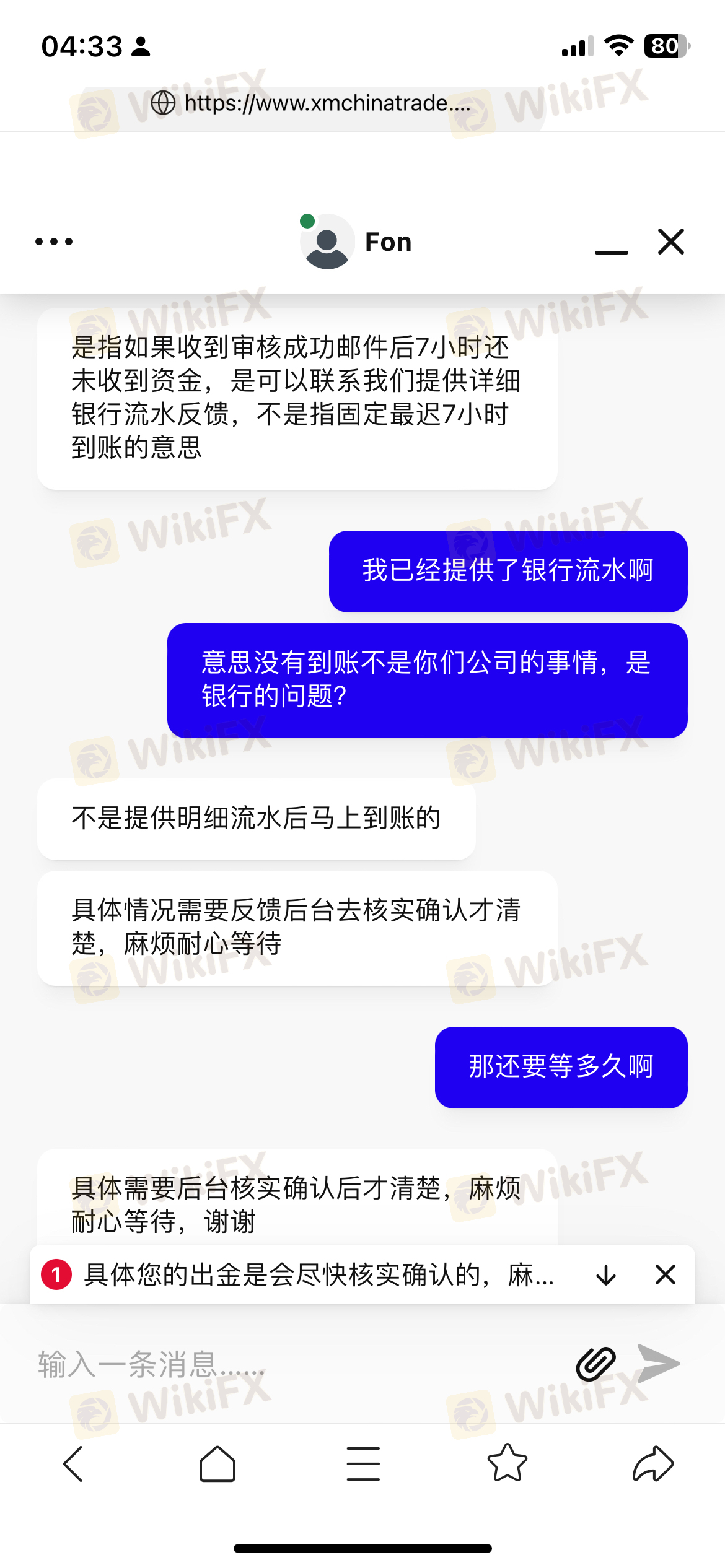Go to the browser home page

pyautogui.click(x=217, y=1464)
